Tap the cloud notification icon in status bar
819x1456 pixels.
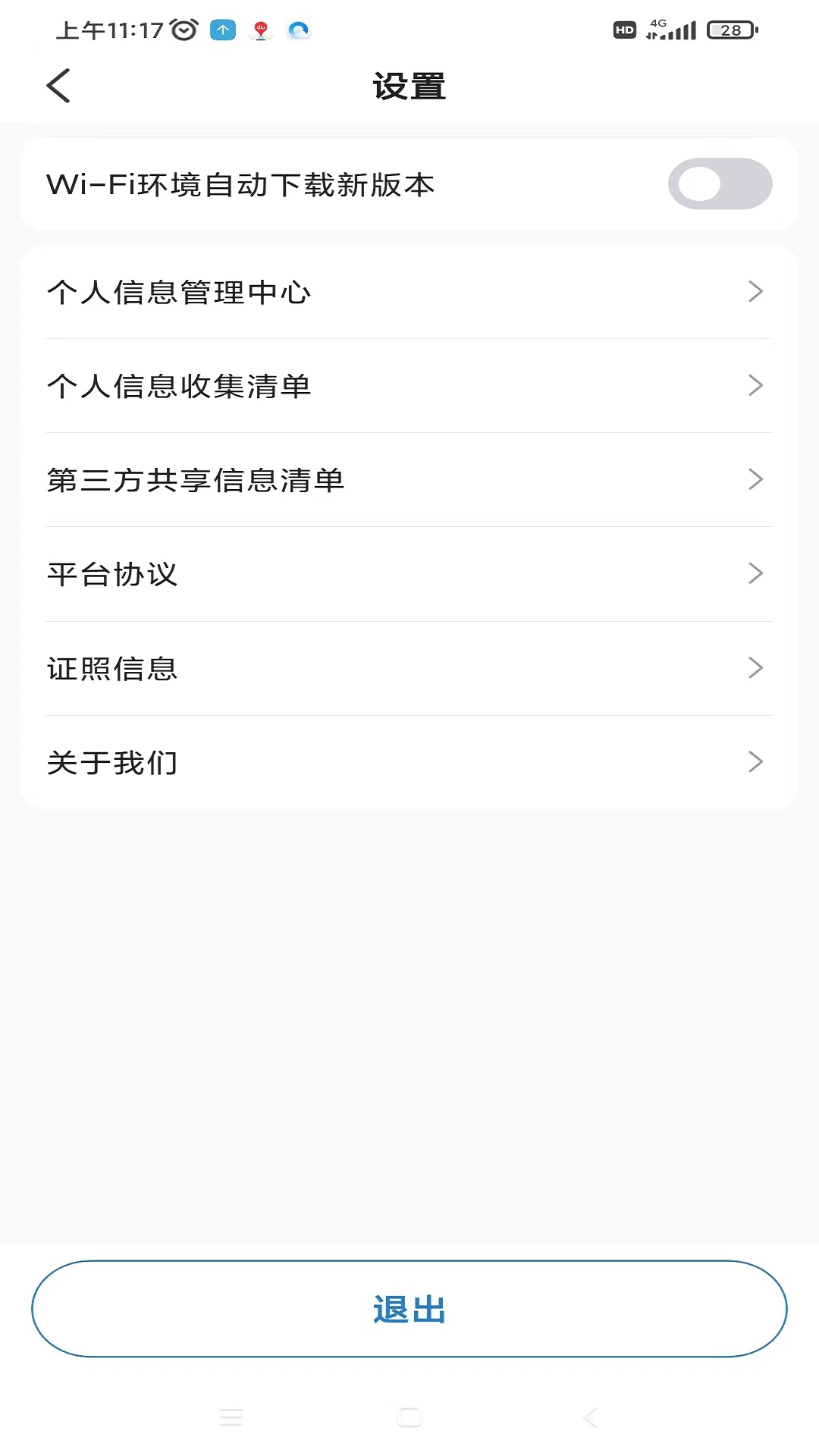point(297,30)
